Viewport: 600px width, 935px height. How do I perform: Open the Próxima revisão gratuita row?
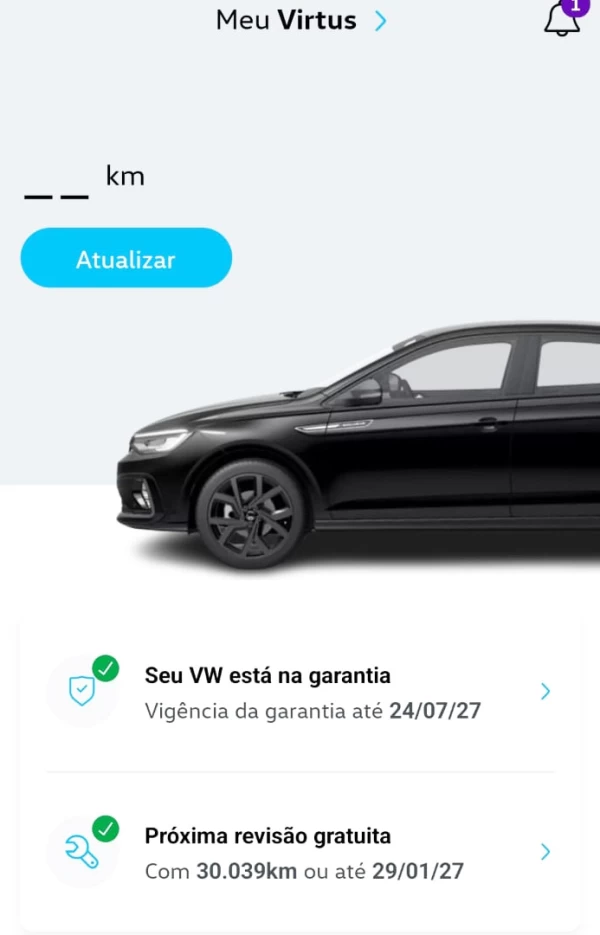pos(300,852)
